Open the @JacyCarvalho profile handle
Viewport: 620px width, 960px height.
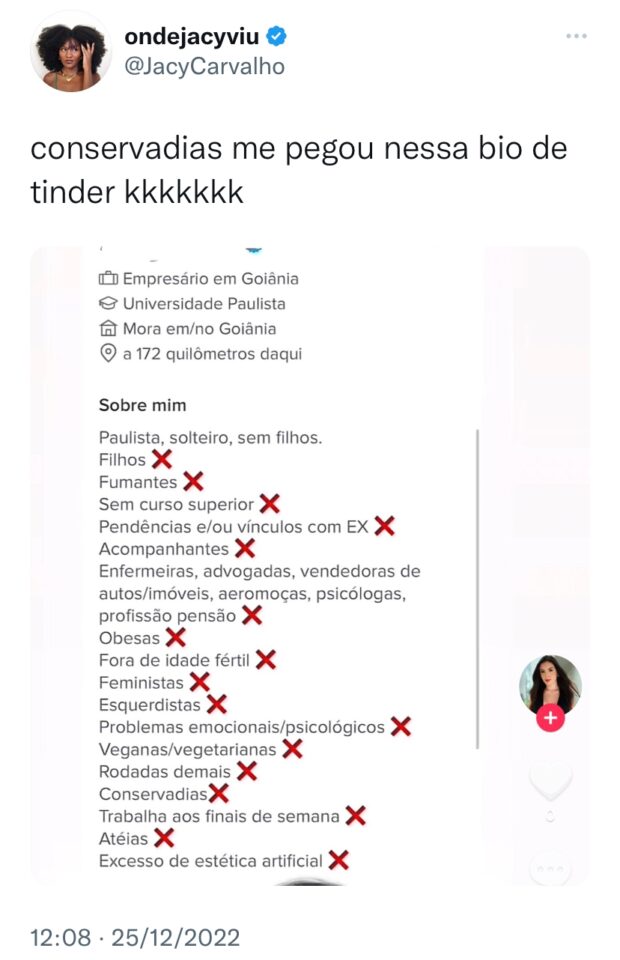[205, 67]
